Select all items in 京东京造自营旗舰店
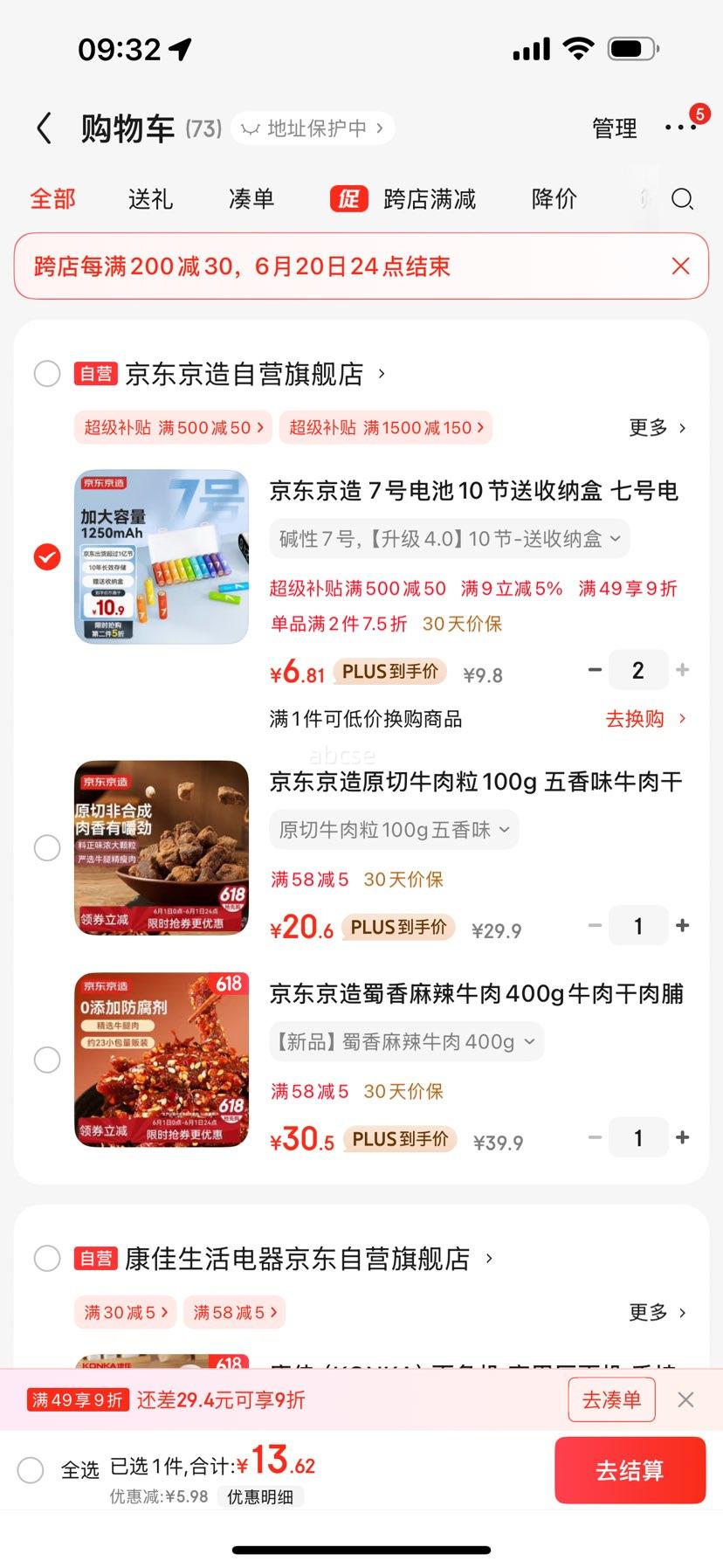 [47, 374]
